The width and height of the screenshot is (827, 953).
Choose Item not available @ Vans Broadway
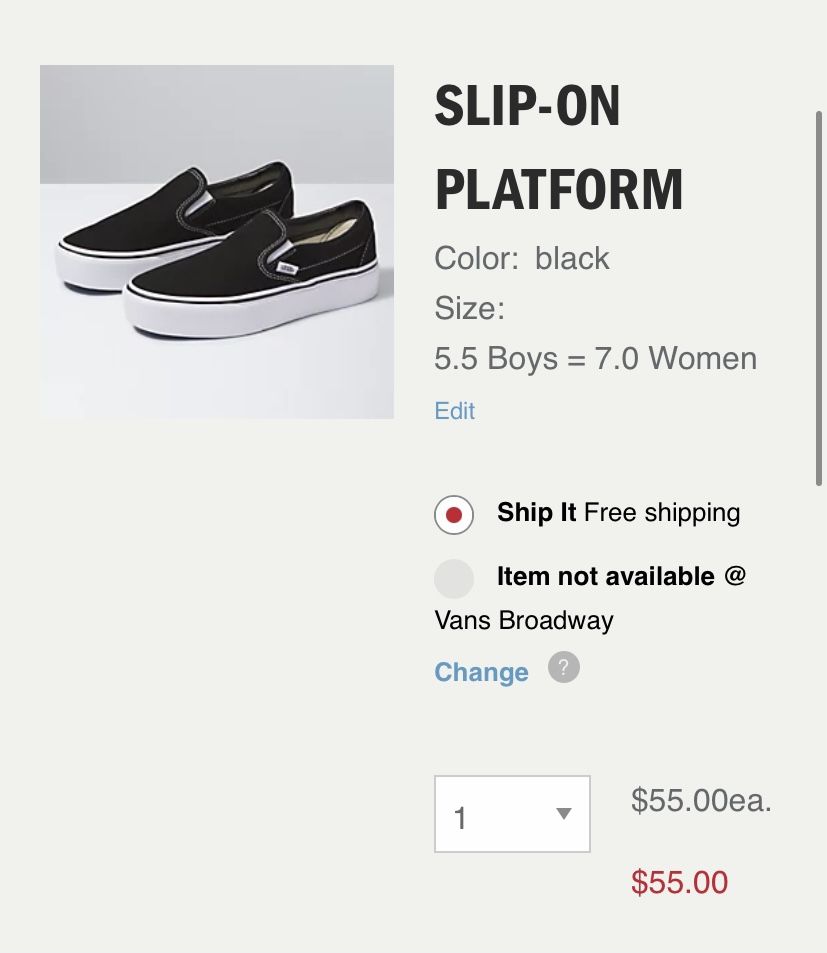click(455, 579)
